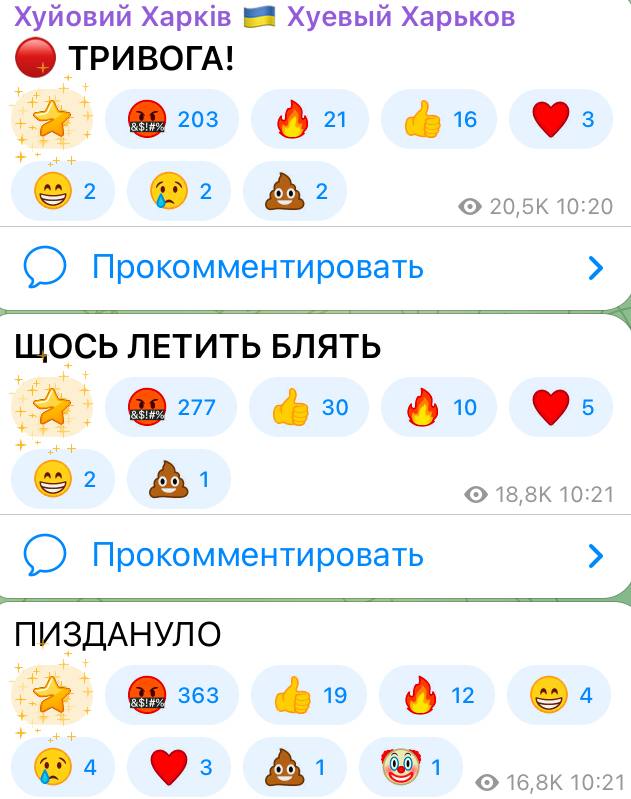Tap the angry reaction with 363

point(172,695)
